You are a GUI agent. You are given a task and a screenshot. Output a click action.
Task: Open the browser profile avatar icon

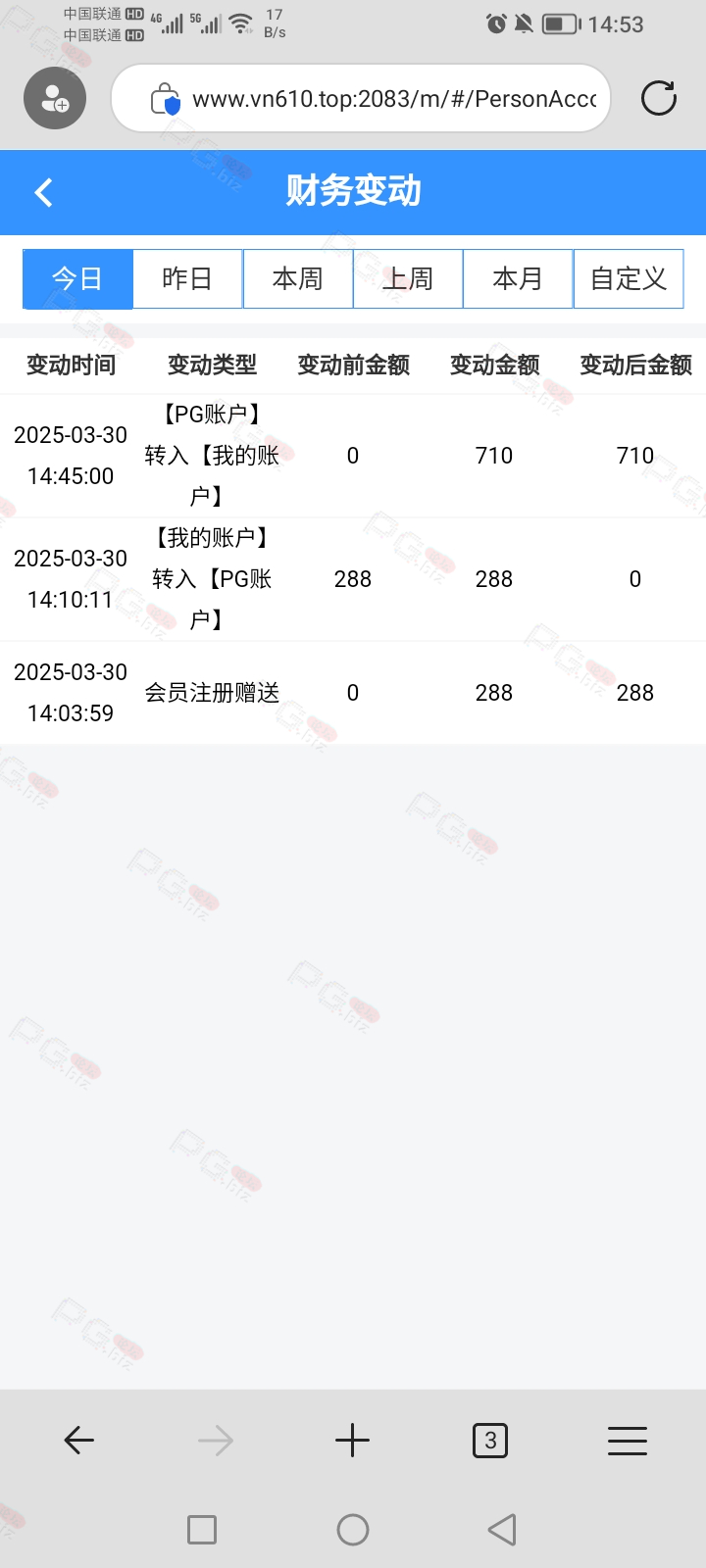55,98
